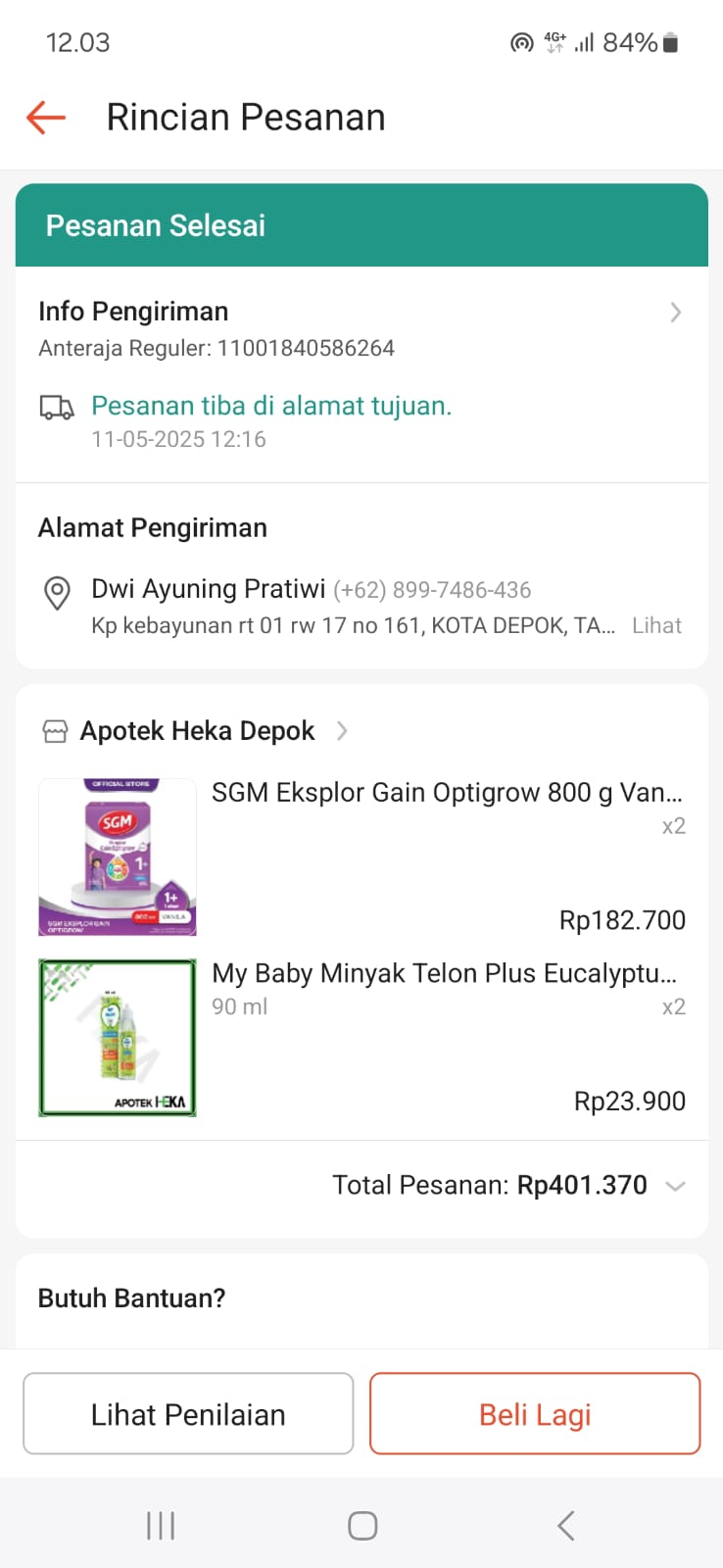Image resolution: width=723 pixels, height=1568 pixels.
Task: Open Apotek Heka Depok store page
Action: (x=198, y=731)
